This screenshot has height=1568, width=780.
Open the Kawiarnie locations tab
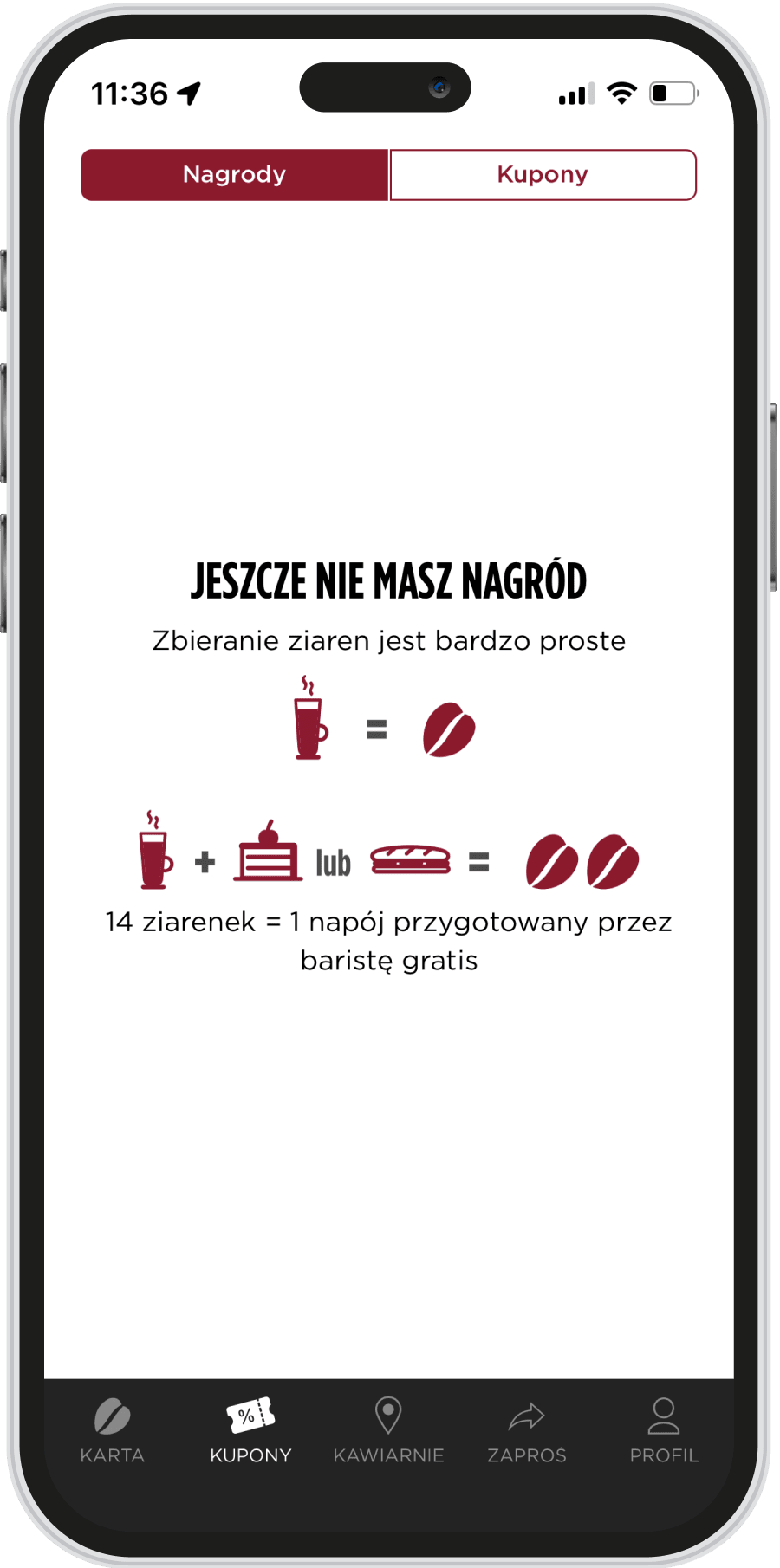388,1429
